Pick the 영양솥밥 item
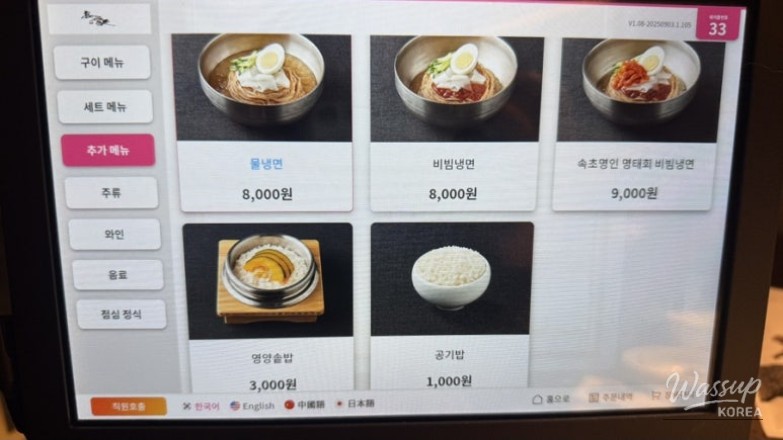 tap(269, 308)
